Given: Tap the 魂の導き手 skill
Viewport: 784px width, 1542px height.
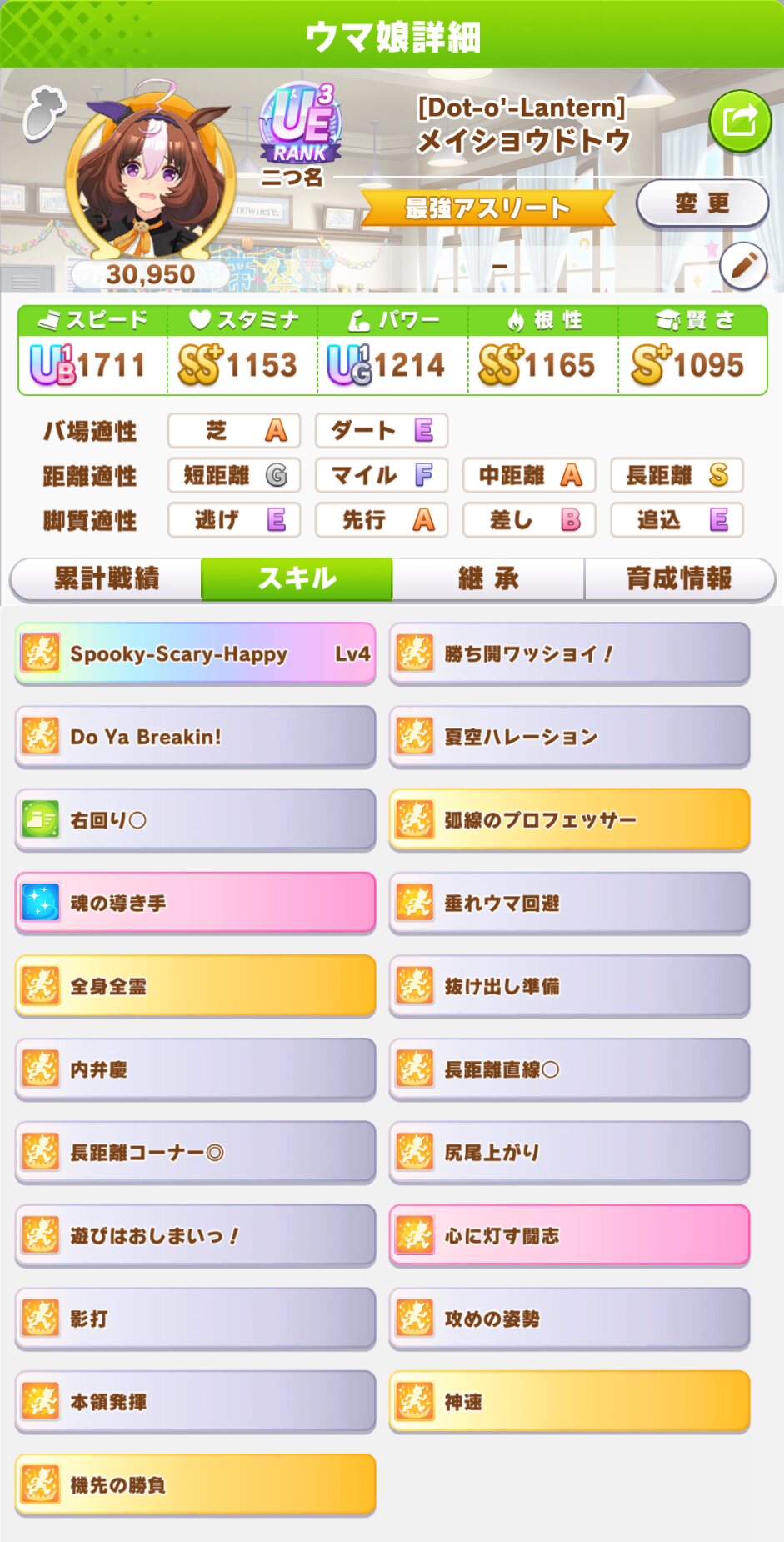Looking at the screenshot, I should [195, 903].
